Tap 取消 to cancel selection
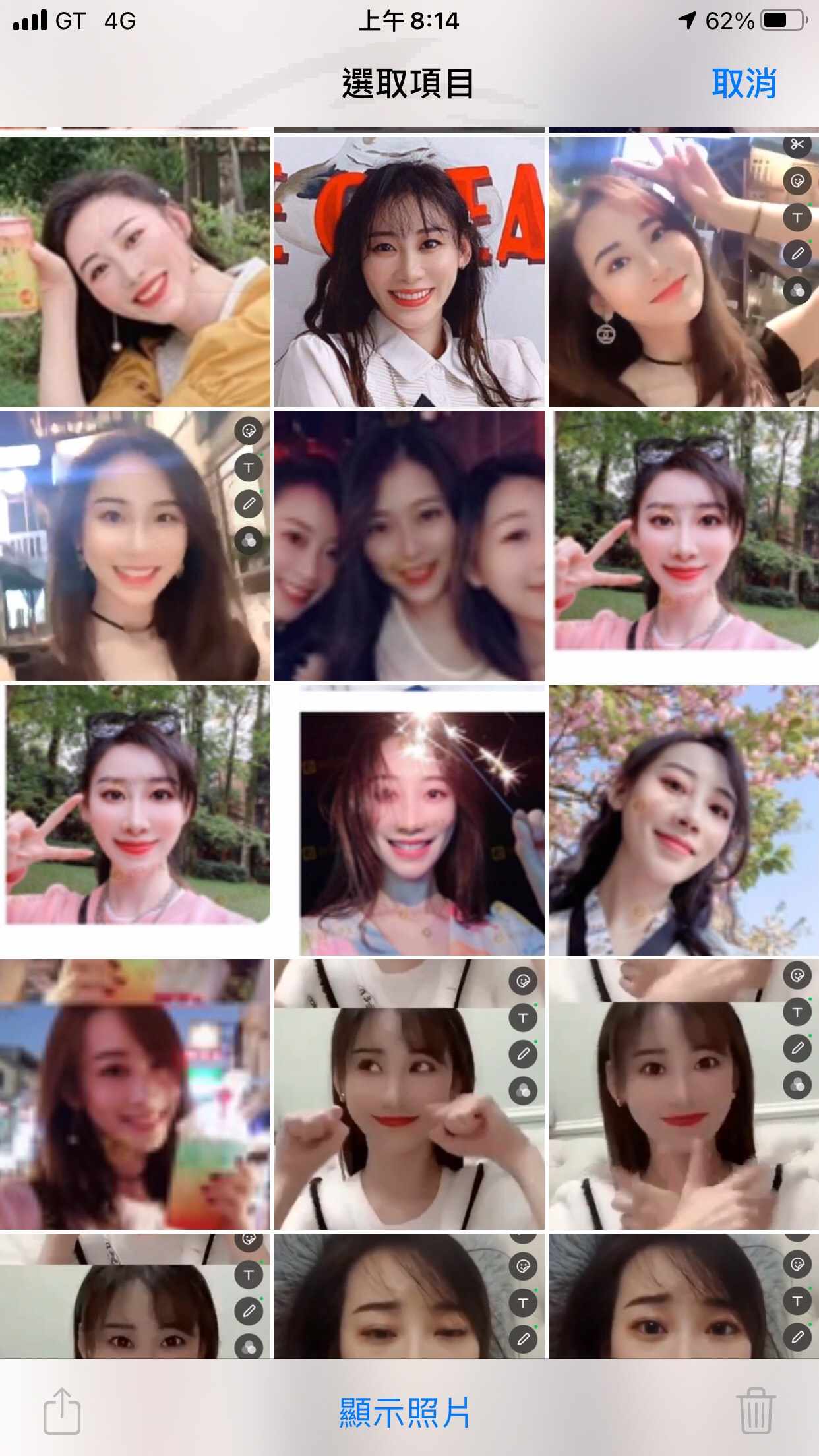Screen dimensions: 819x1456 tap(744, 84)
